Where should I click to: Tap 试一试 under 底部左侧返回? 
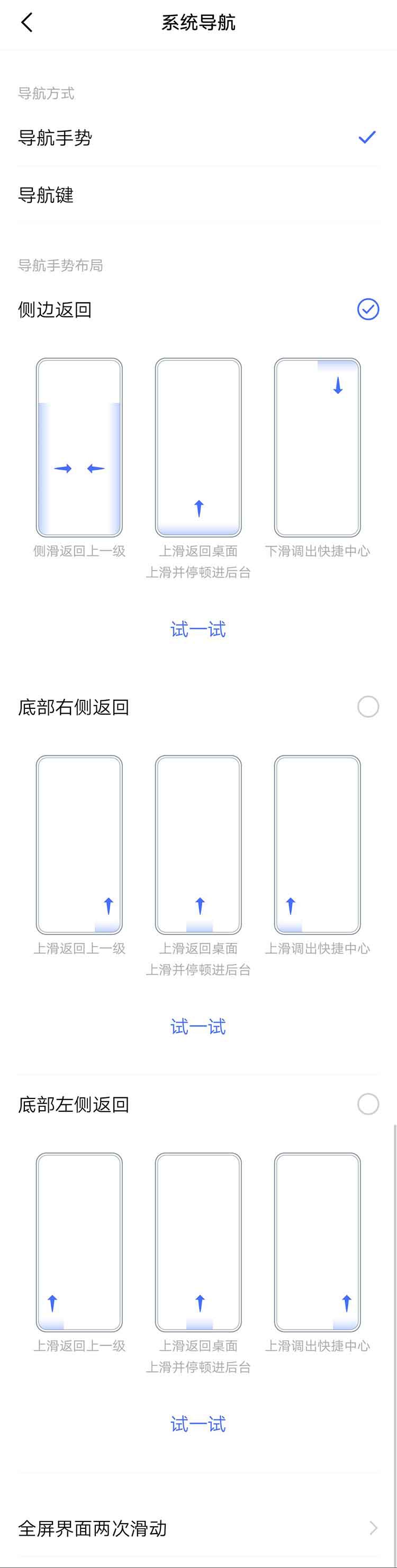198,1425
